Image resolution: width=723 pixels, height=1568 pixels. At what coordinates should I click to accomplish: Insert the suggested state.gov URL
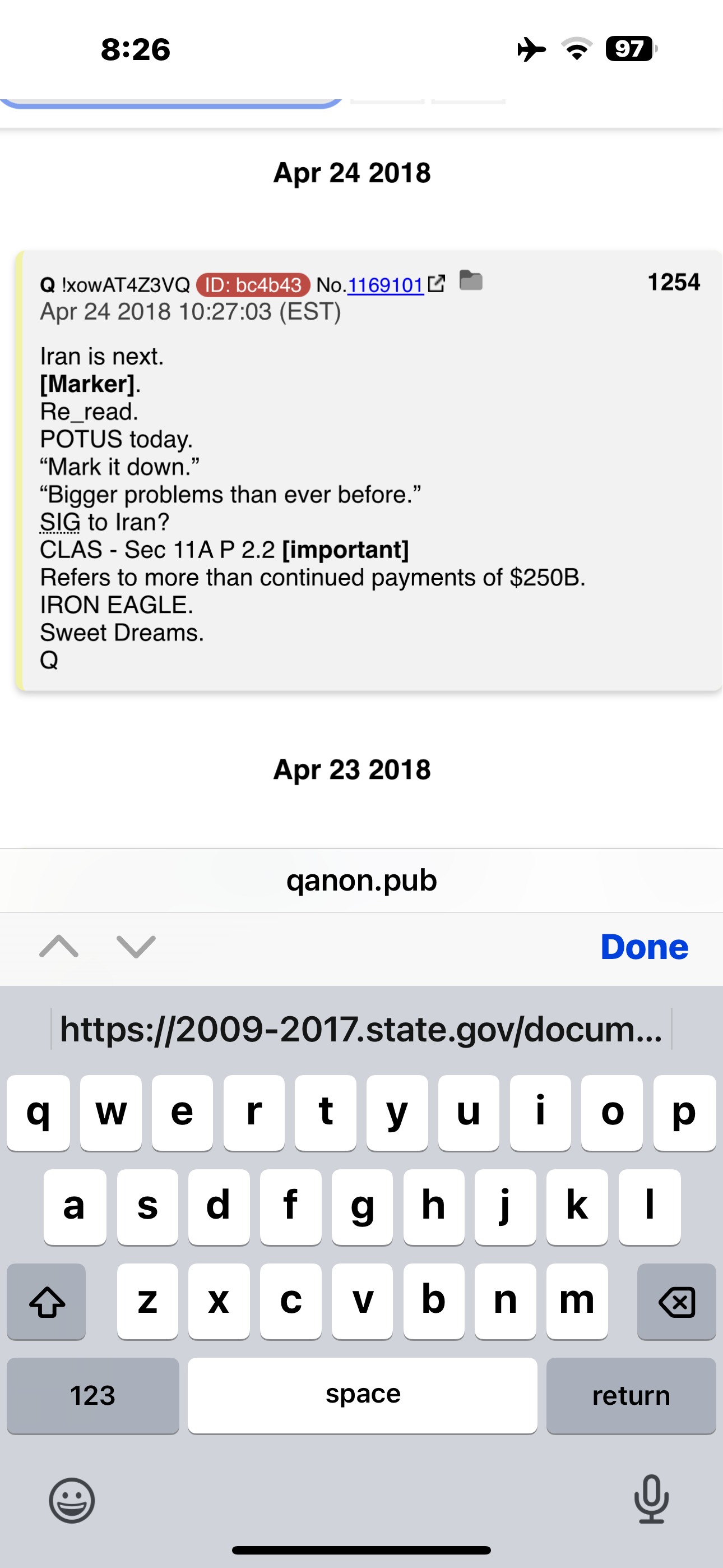click(x=361, y=1029)
